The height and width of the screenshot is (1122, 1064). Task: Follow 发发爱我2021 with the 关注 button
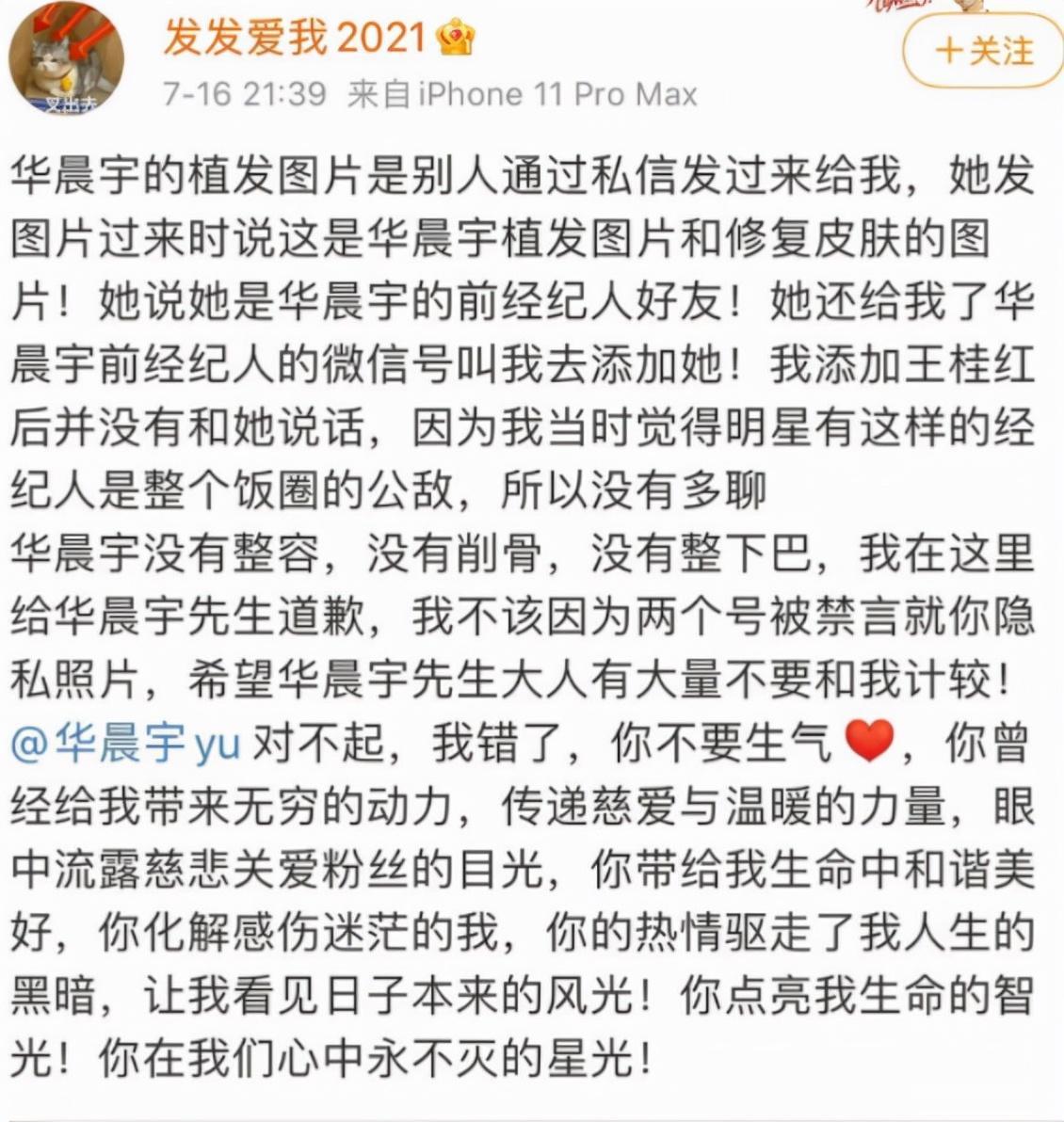click(984, 52)
